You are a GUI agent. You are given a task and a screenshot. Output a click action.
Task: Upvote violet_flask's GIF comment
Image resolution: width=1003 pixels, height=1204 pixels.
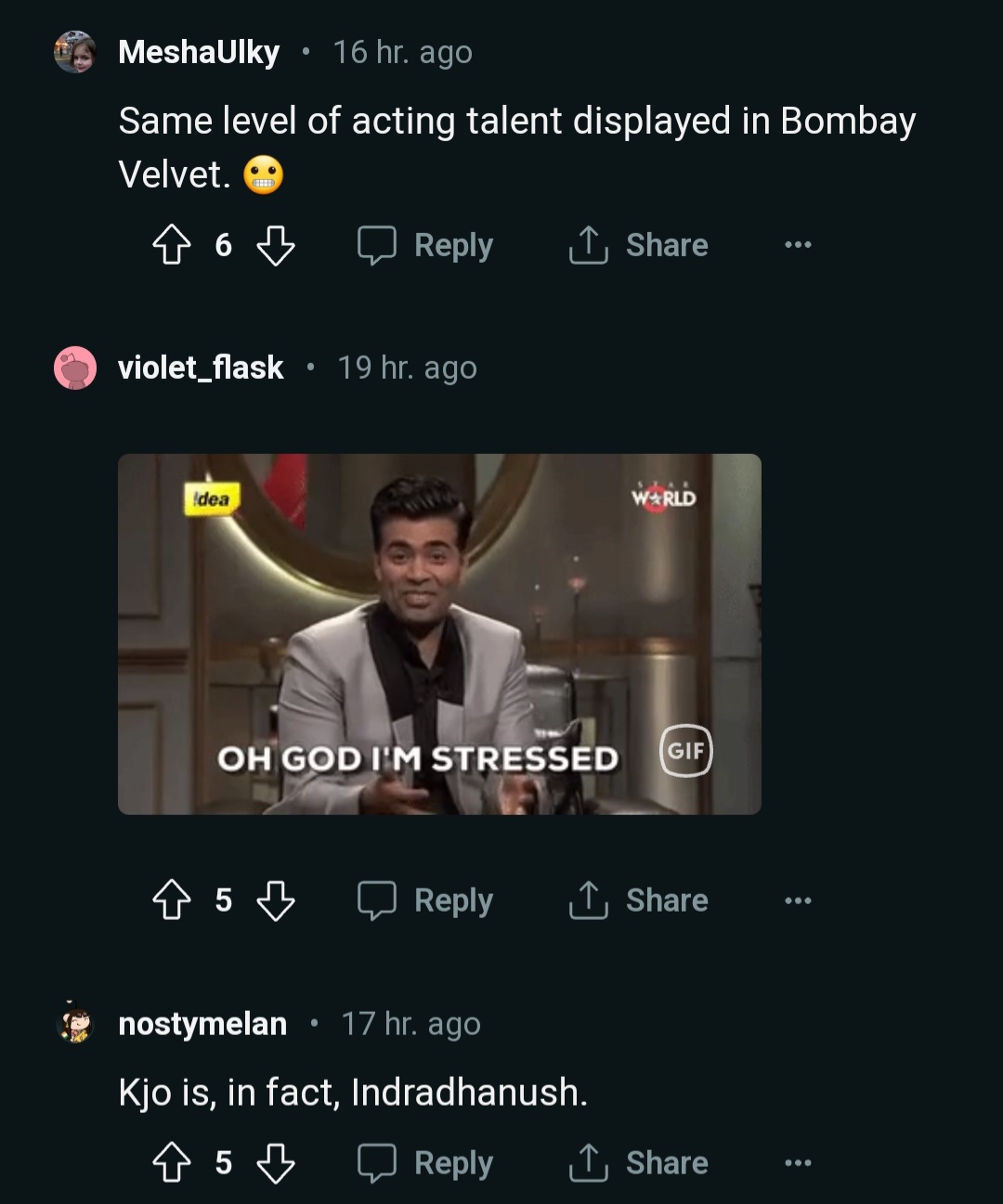pyautogui.click(x=171, y=900)
